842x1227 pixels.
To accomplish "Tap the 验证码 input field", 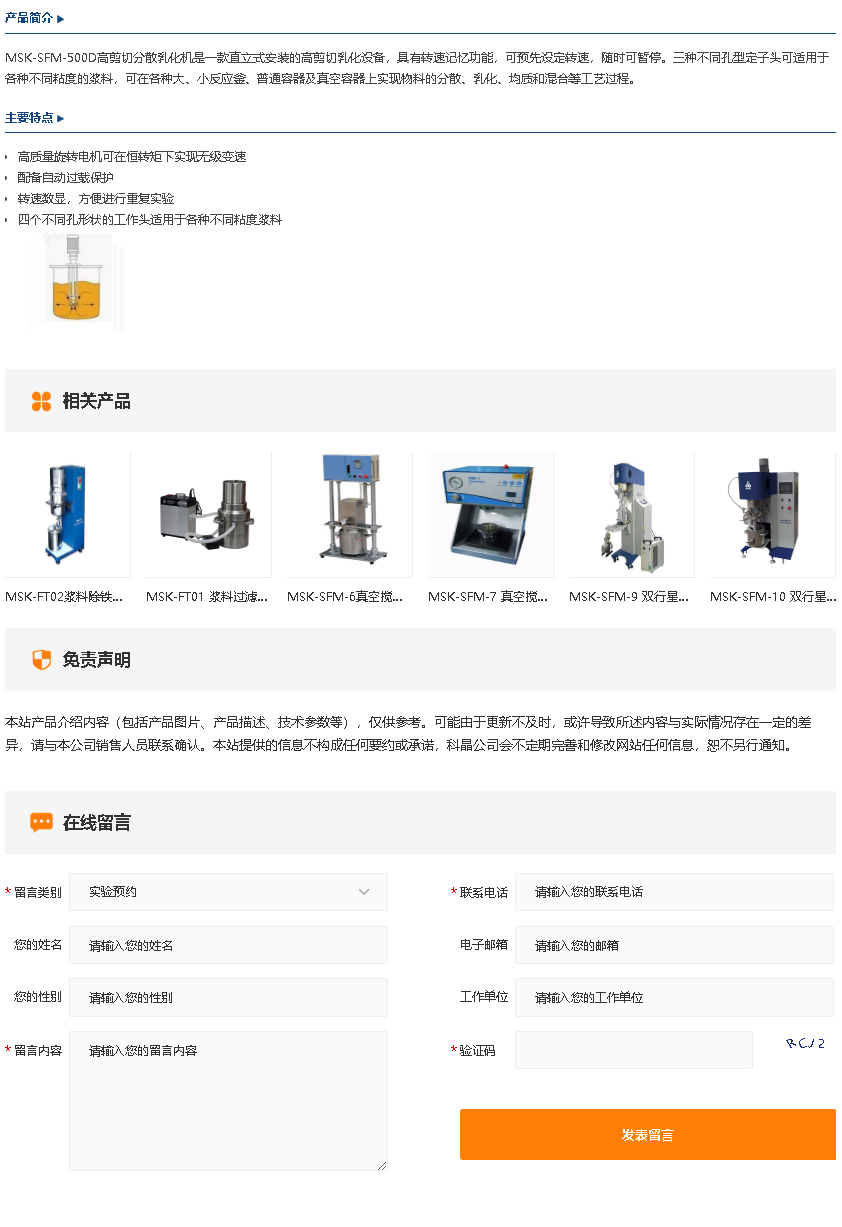I will pyautogui.click(x=633, y=1050).
